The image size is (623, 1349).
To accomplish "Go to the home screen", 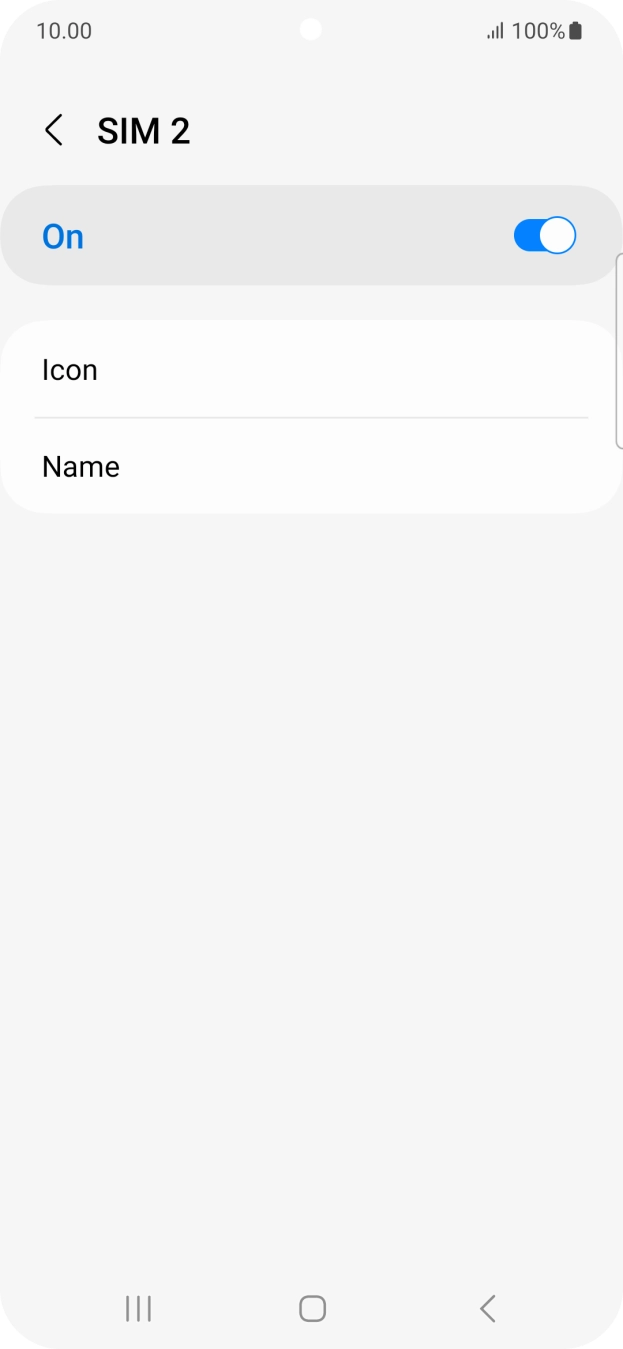I will (312, 1308).
